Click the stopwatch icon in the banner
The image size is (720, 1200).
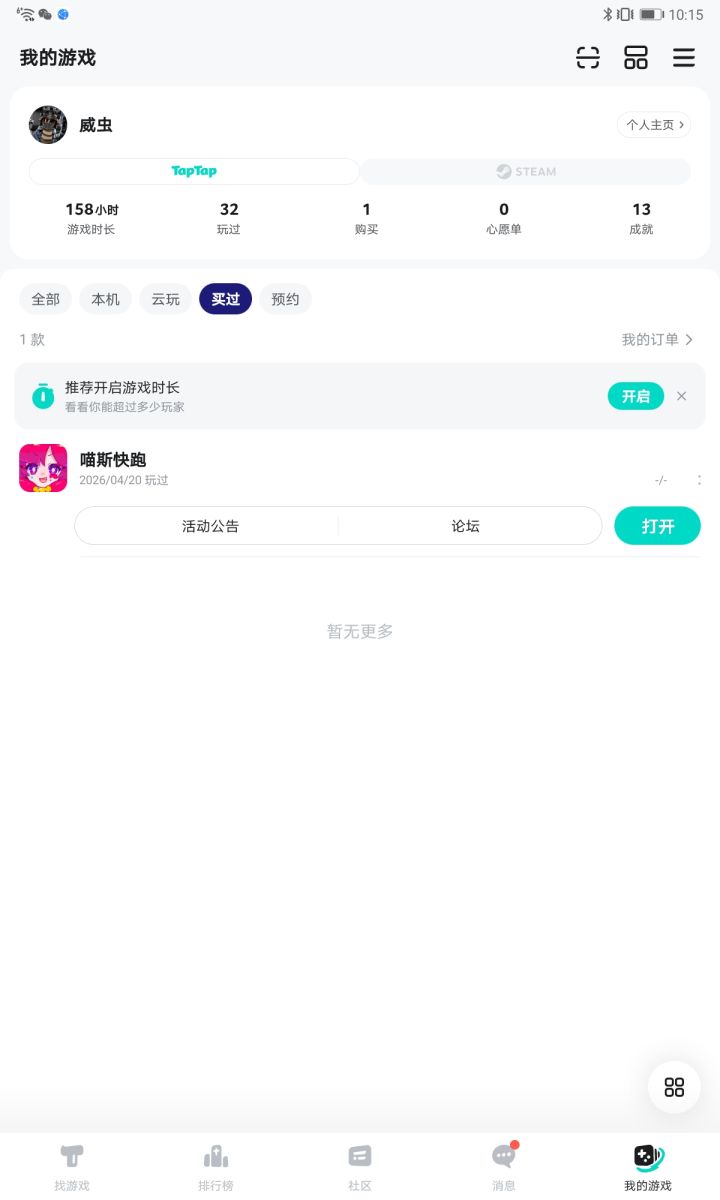[x=42, y=396]
